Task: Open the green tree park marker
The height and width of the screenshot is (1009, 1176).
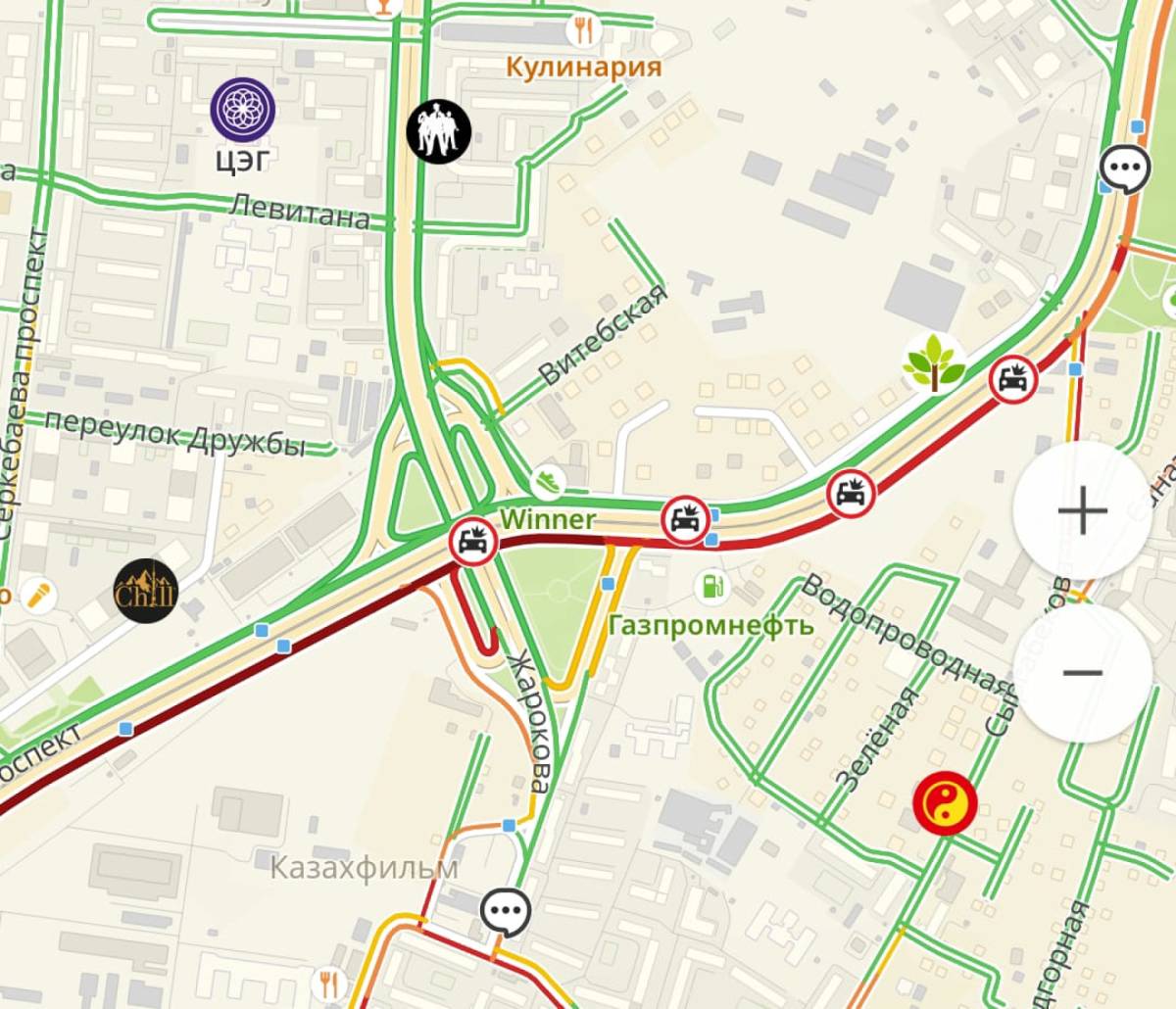Action: click(x=934, y=363)
